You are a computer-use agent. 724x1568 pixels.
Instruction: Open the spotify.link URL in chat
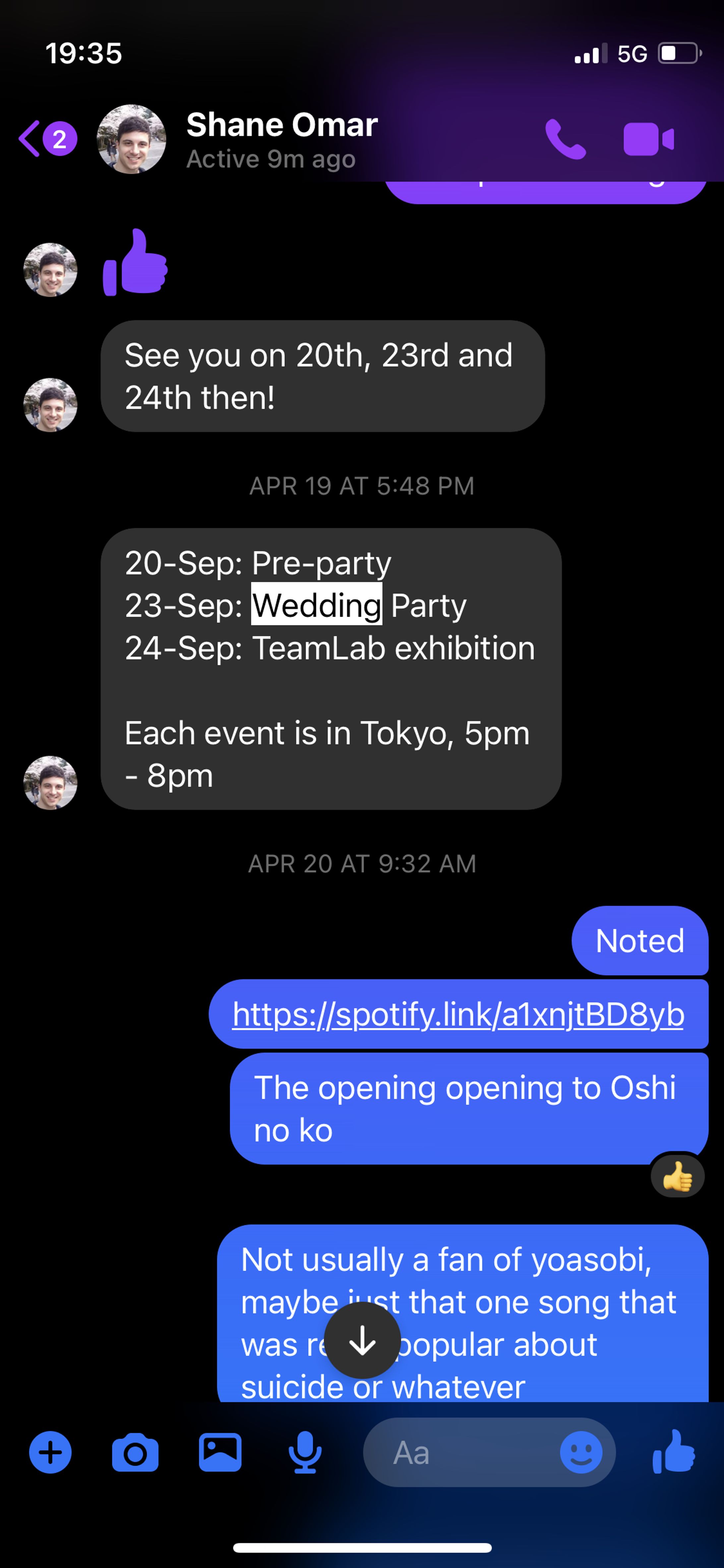[457, 1014]
